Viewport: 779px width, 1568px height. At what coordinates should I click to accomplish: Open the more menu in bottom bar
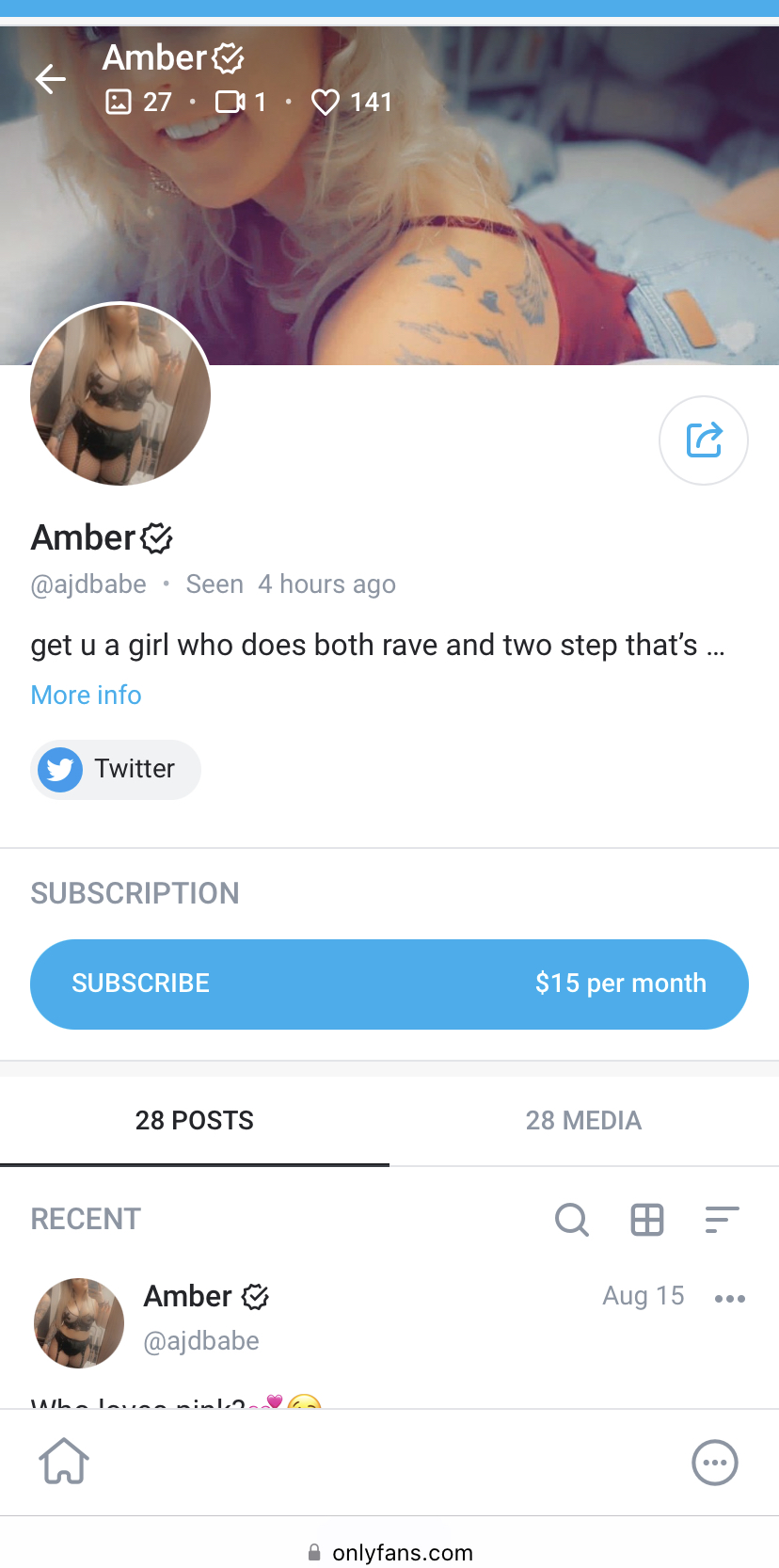(x=715, y=1463)
